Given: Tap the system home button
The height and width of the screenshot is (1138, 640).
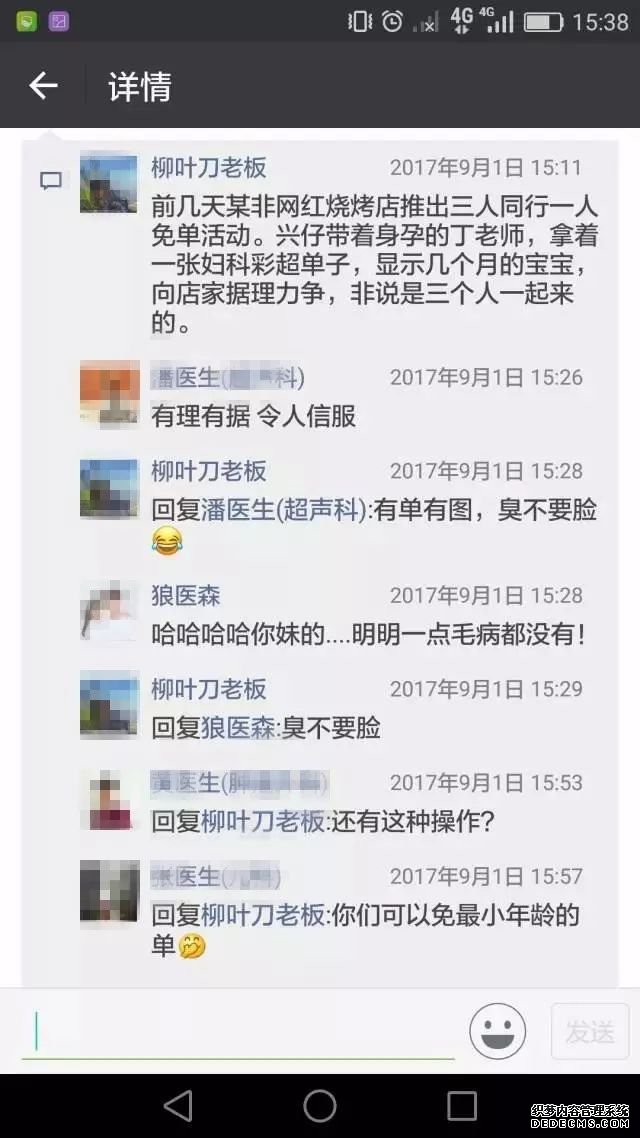Looking at the screenshot, I should [320, 1106].
